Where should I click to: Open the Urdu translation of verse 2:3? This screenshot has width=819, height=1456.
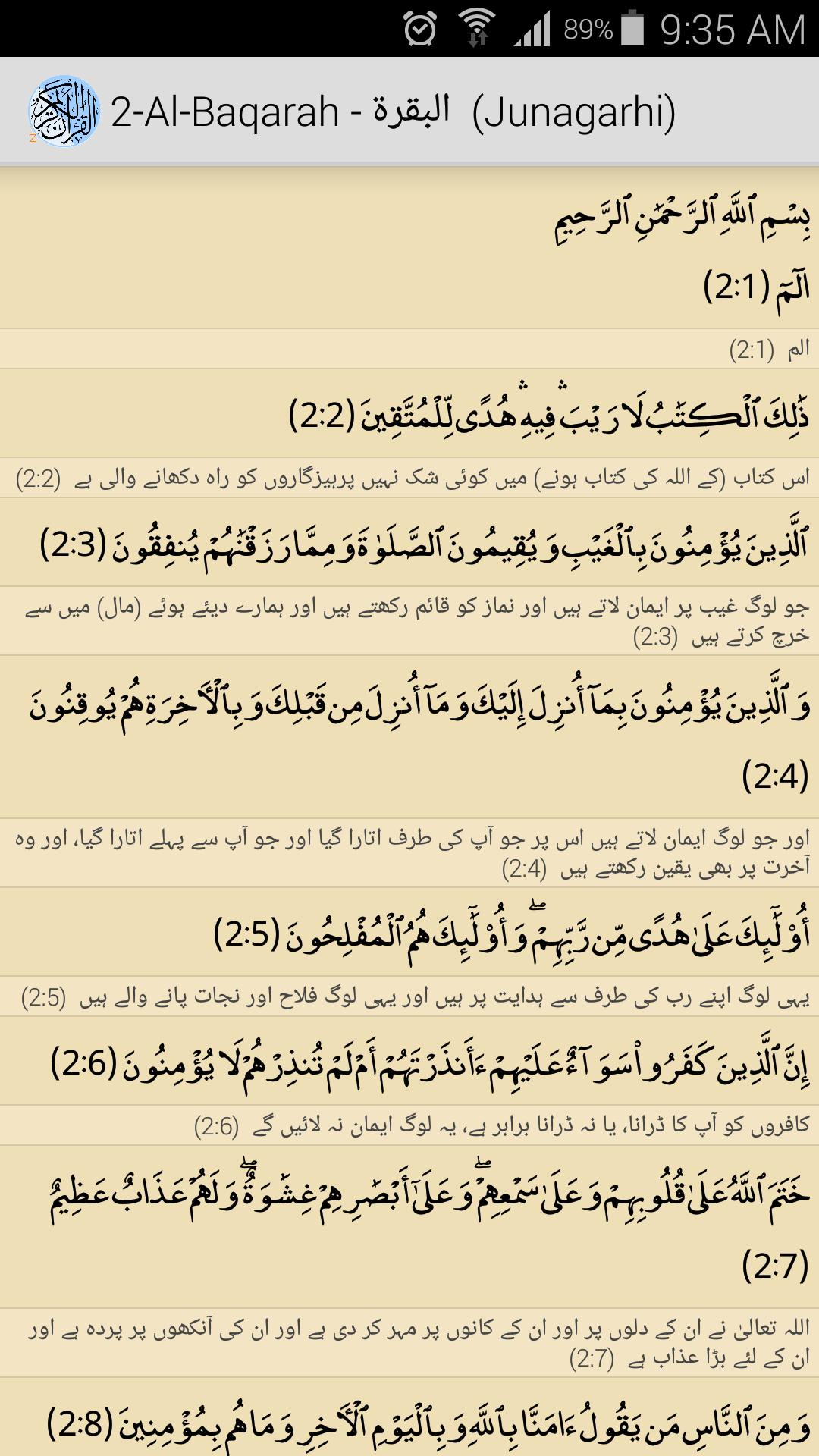click(417, 621)
